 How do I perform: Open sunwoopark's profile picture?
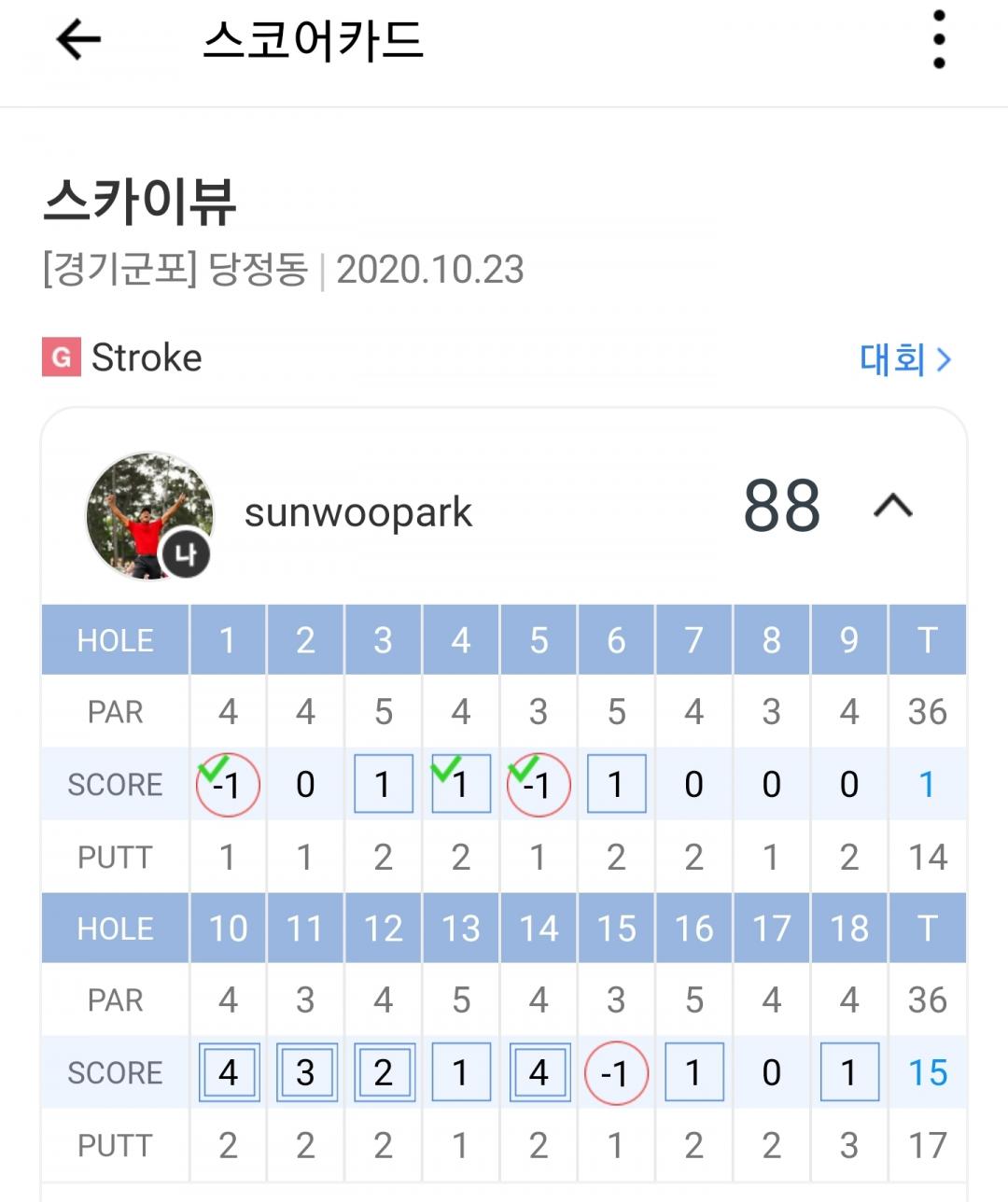149,515
